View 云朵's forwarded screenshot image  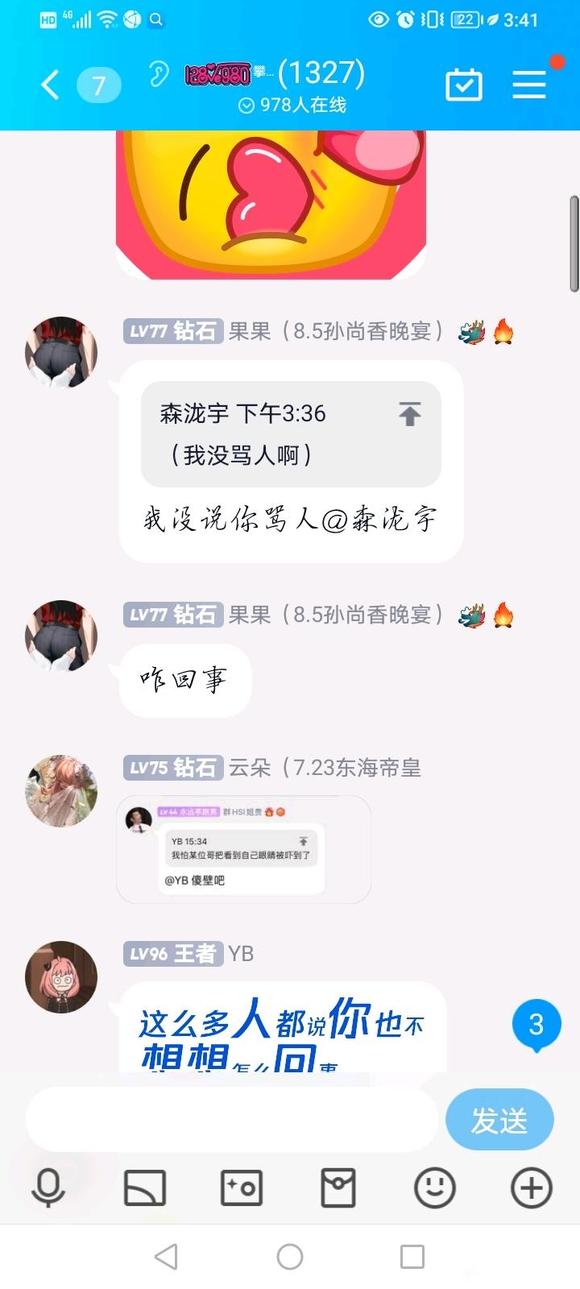pos(244,849)
